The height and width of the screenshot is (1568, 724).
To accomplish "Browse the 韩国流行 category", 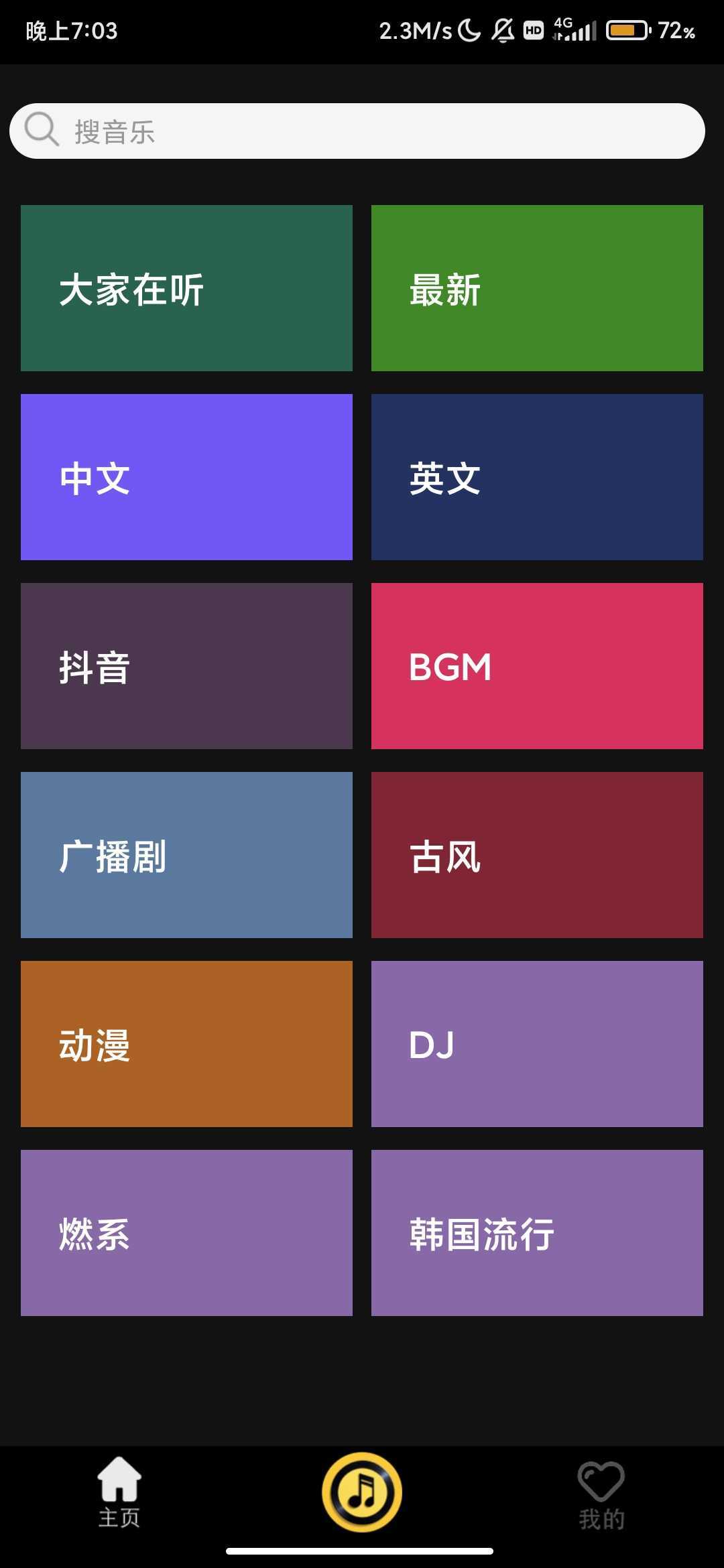I will (x=537, y=1233).
